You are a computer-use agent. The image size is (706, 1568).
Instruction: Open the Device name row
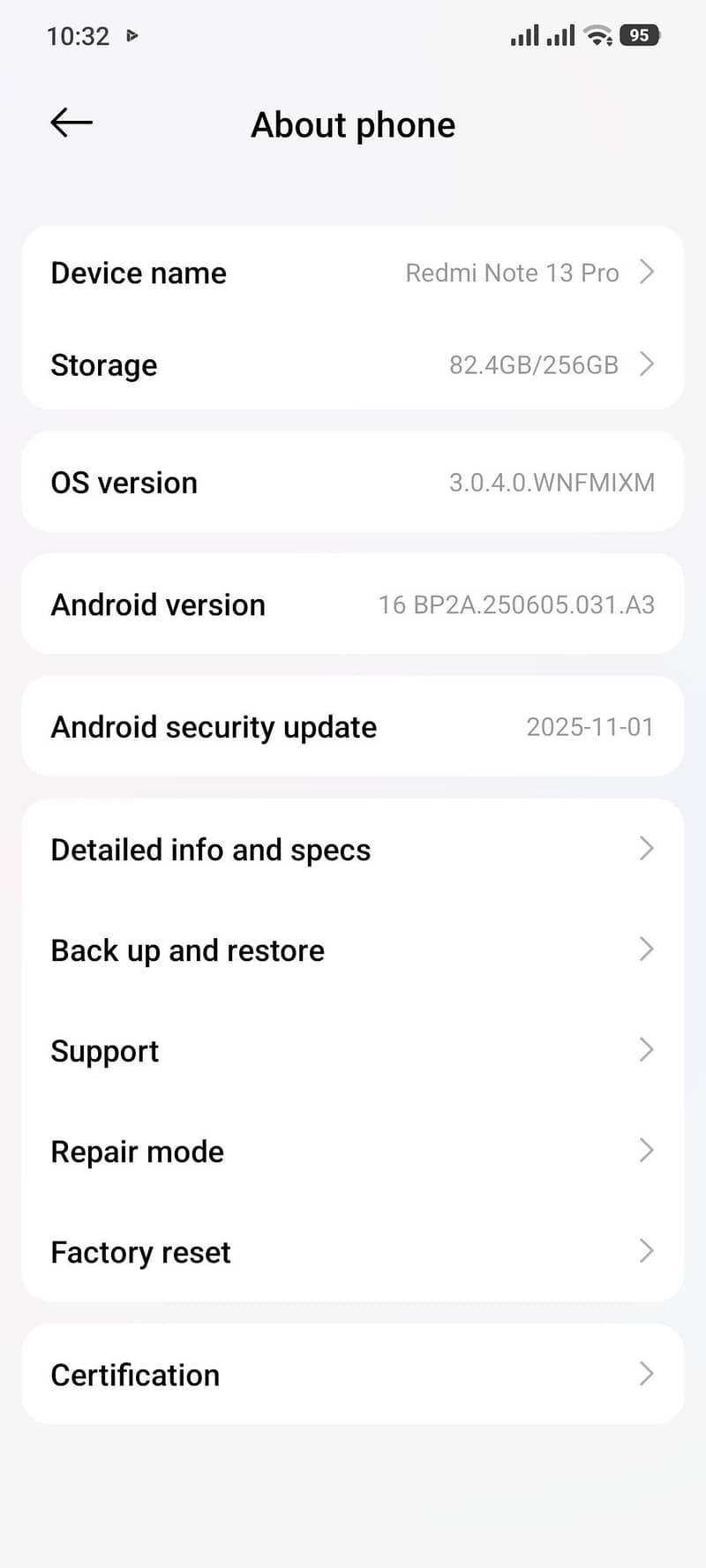tap(353, 273)
